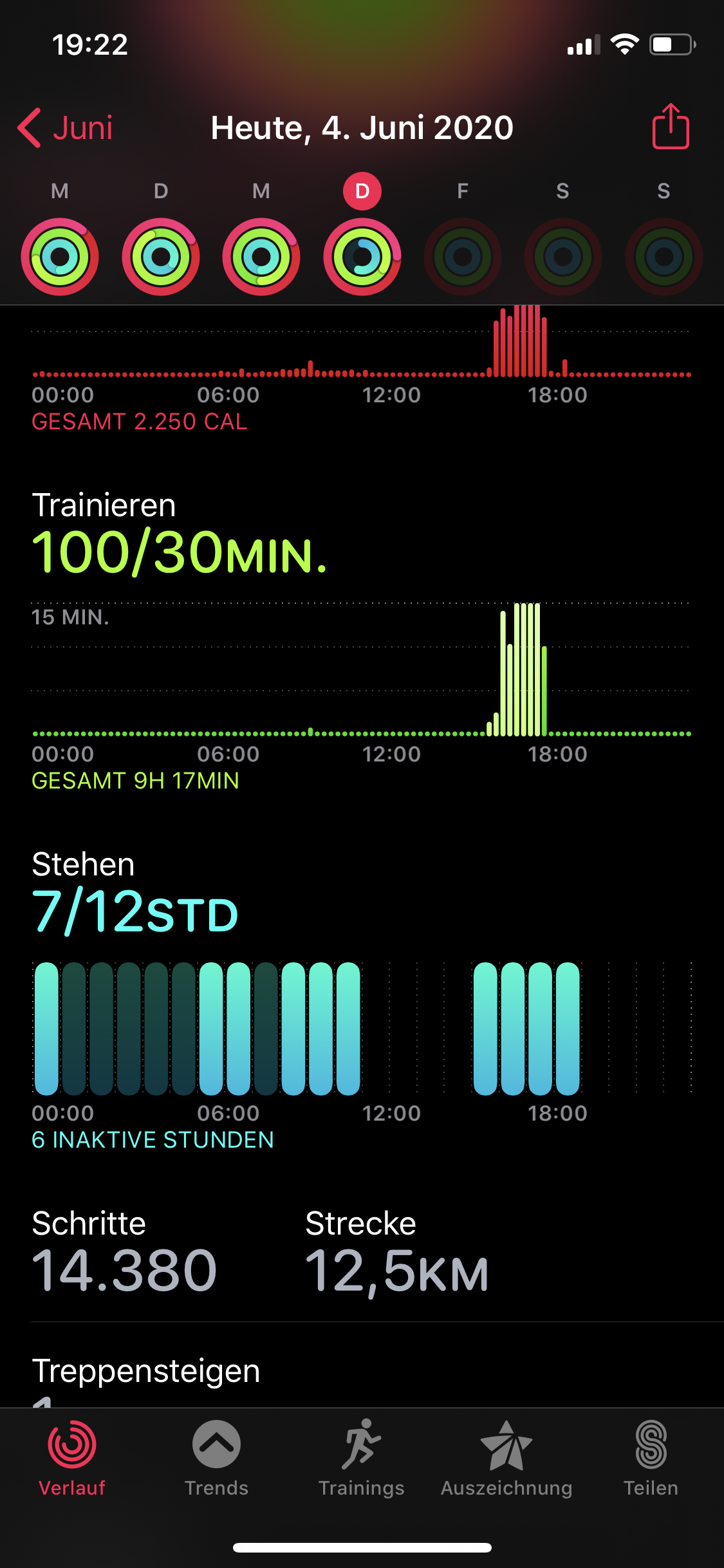Select the highlighted Thursday activity rings
724x1568 pixels.
pyautogui.click(x=362, y=257)
